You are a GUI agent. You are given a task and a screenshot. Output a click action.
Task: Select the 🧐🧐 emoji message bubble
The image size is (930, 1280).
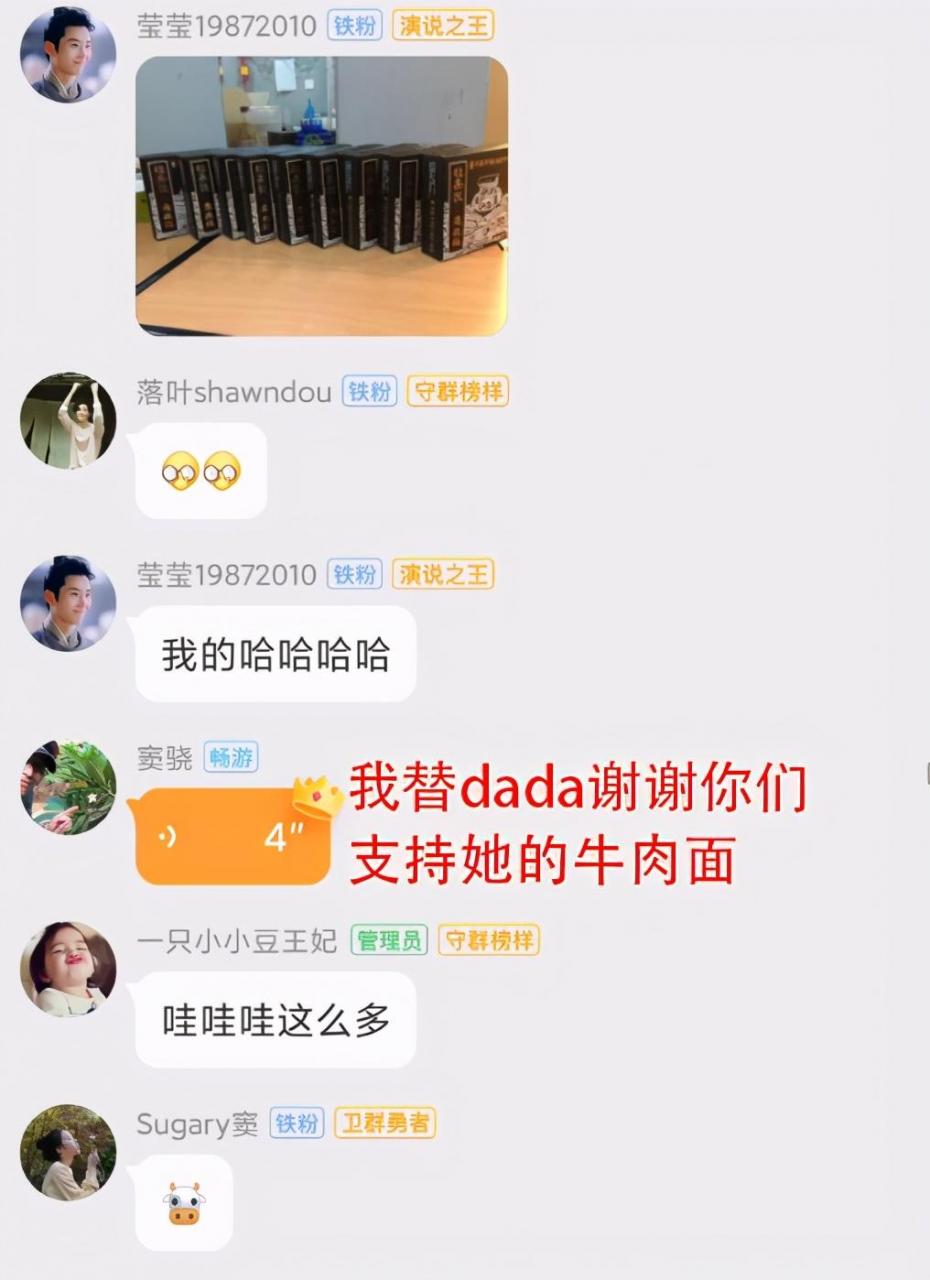click(200, 470)
